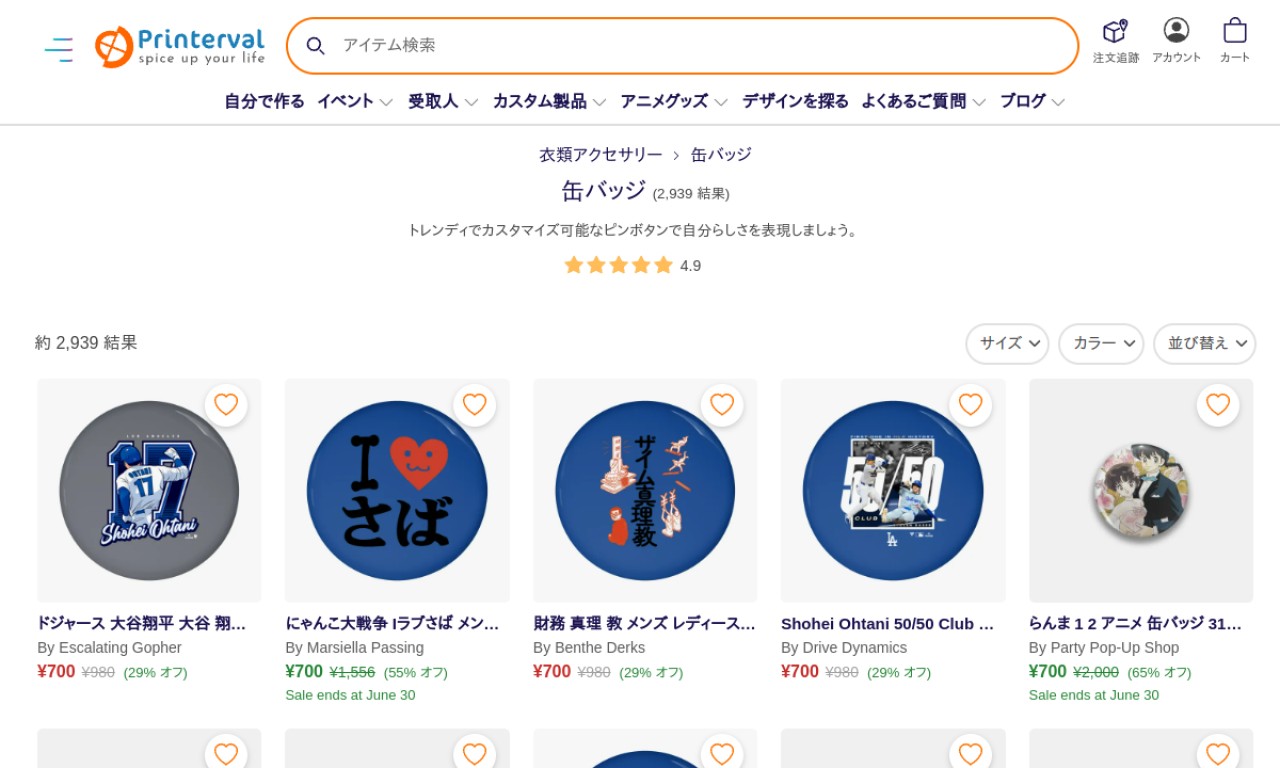The height and width of the screenshot is (768, 1280).
Task: Expand the 受取人 menu
Action: pos(443,101)
